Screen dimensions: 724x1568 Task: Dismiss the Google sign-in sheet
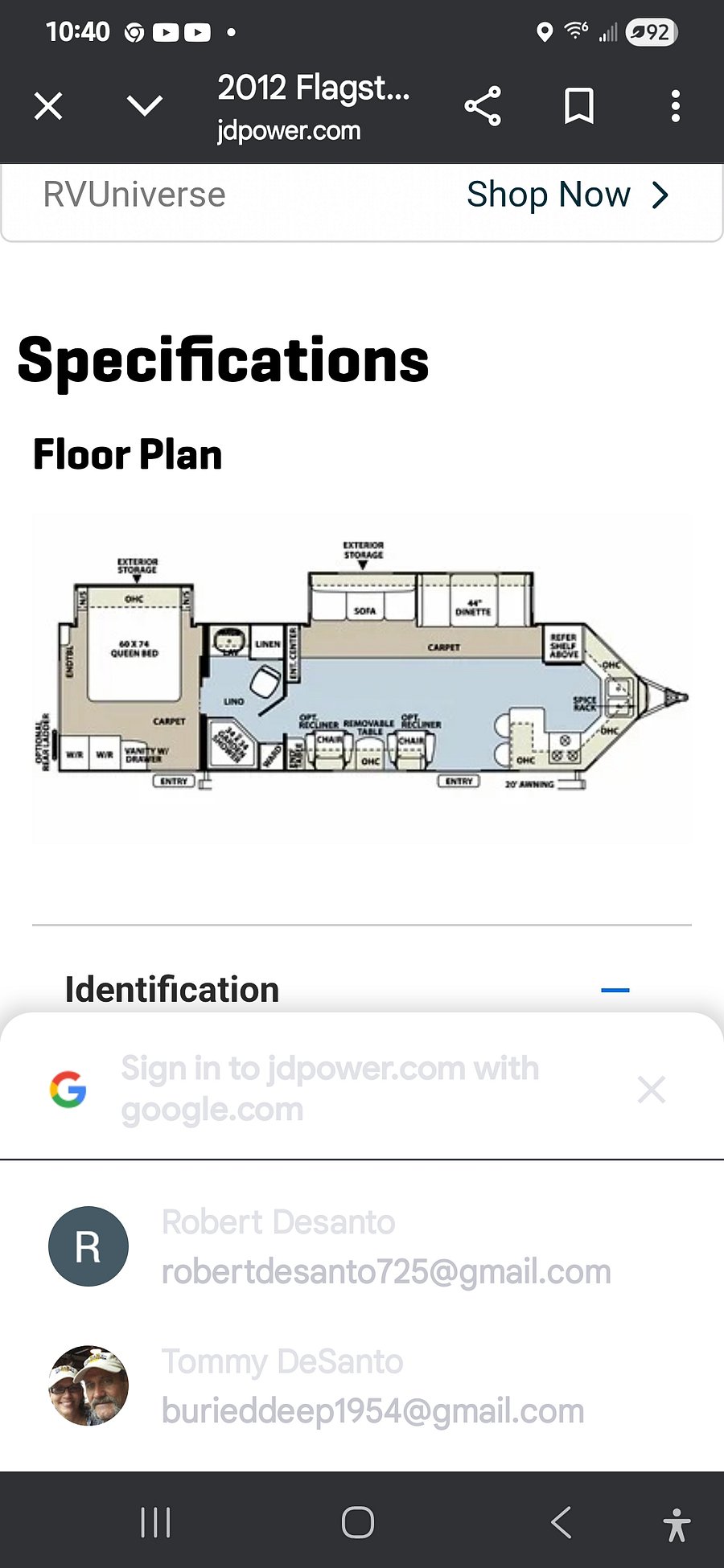pos(651,1090)
